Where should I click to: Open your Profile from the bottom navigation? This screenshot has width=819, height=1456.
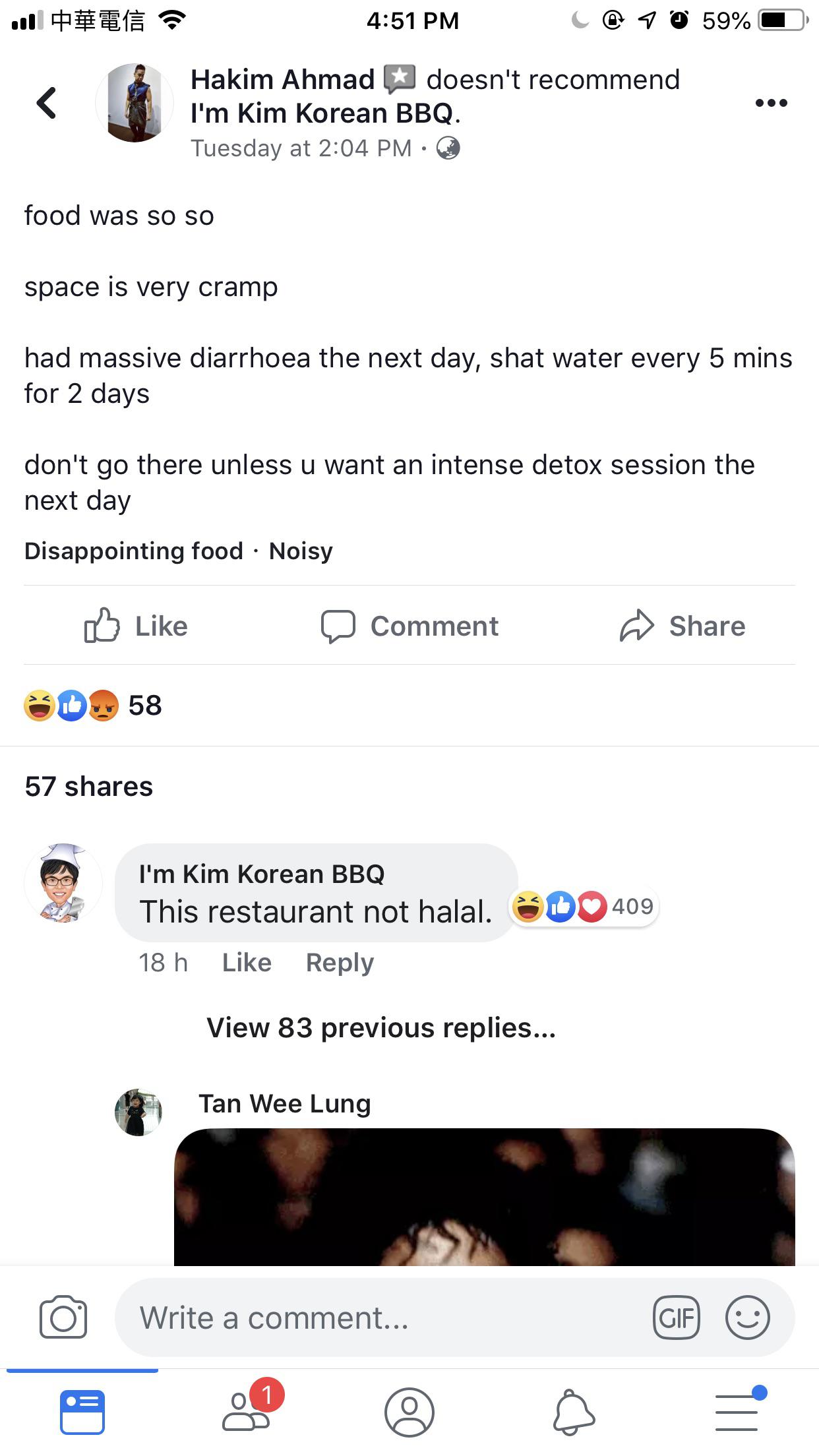[409, 1412]
